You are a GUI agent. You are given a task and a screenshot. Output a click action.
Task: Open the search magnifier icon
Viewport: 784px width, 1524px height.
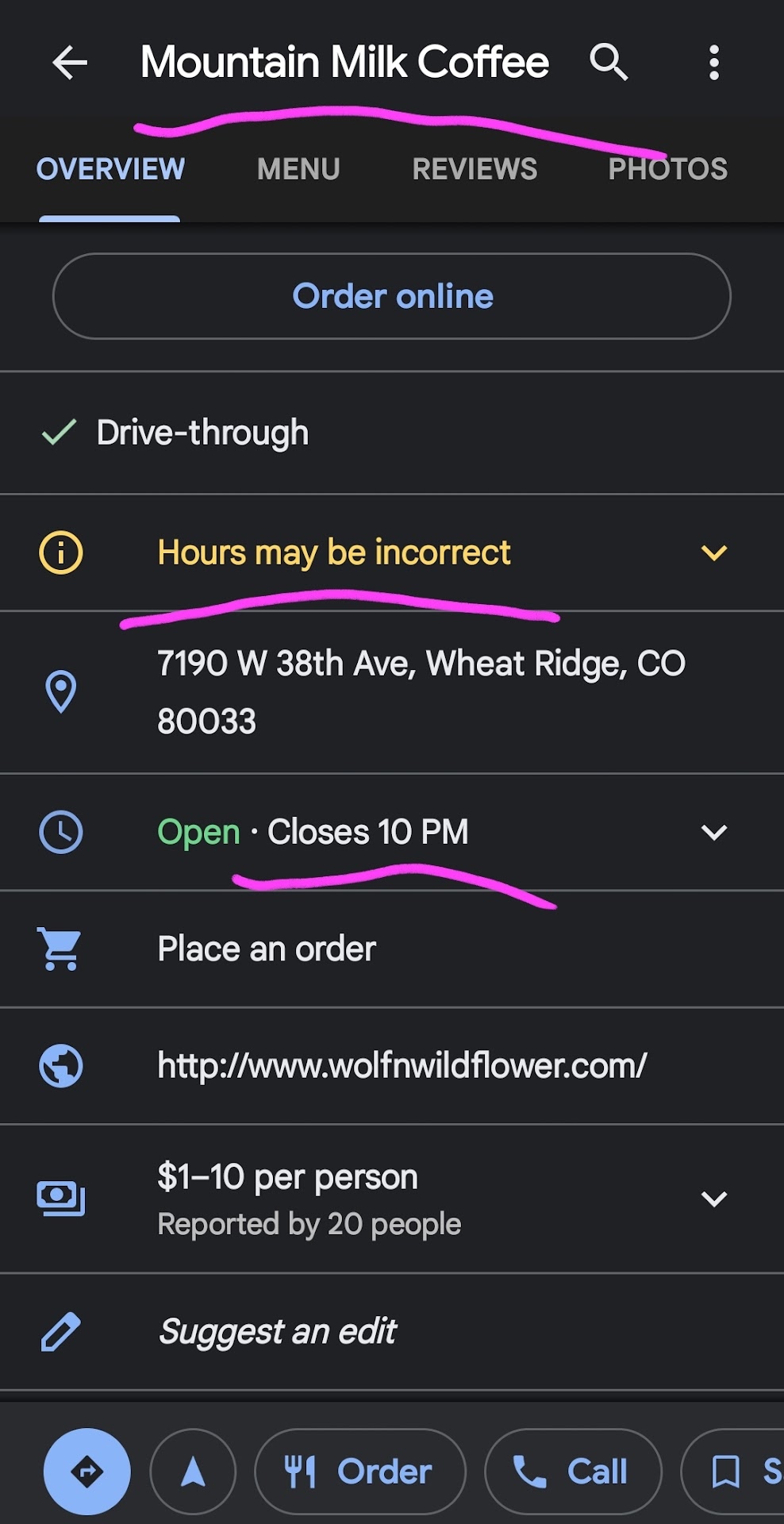609,62
